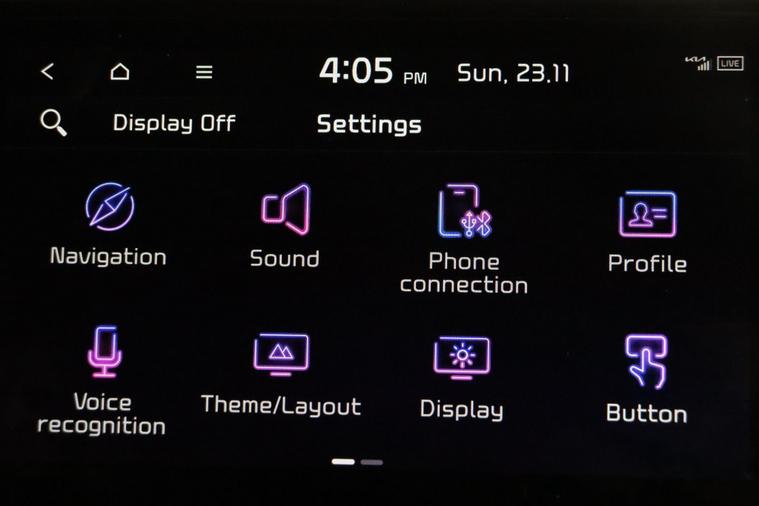759x506 pixels.
Task: Open Theme/Layout settings
Action: (281, 374)
